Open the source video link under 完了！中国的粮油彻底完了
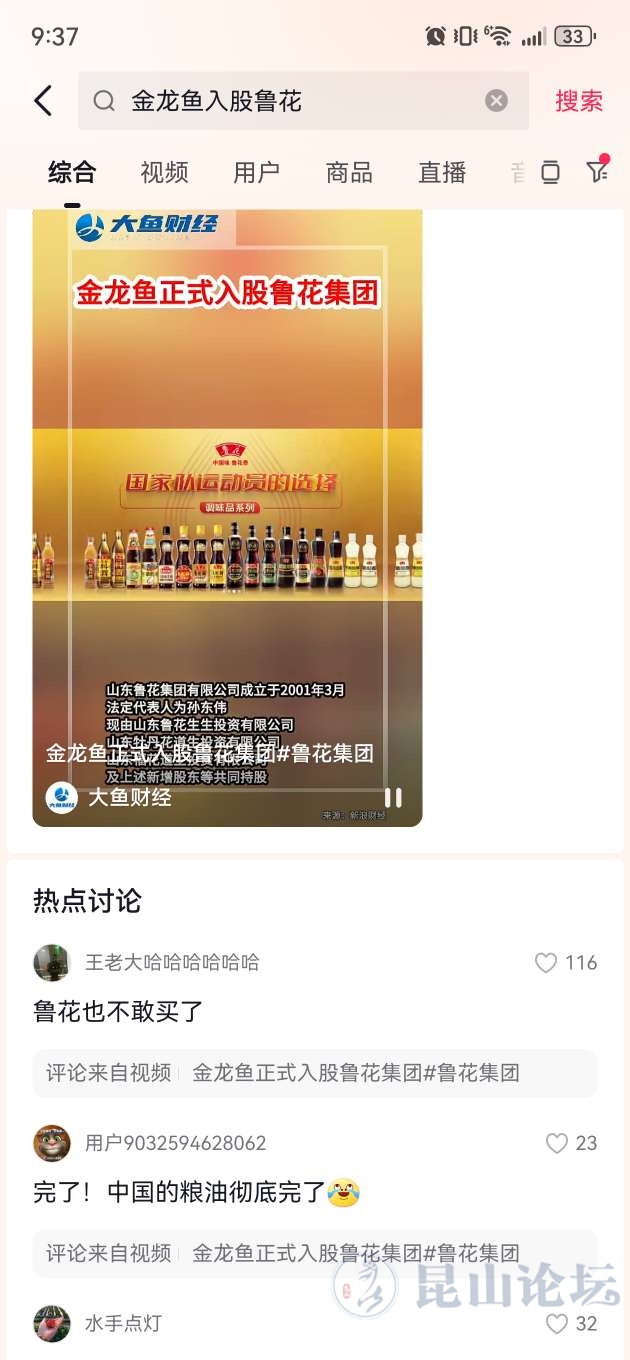630x1360 pixels. coord(315,1253)
